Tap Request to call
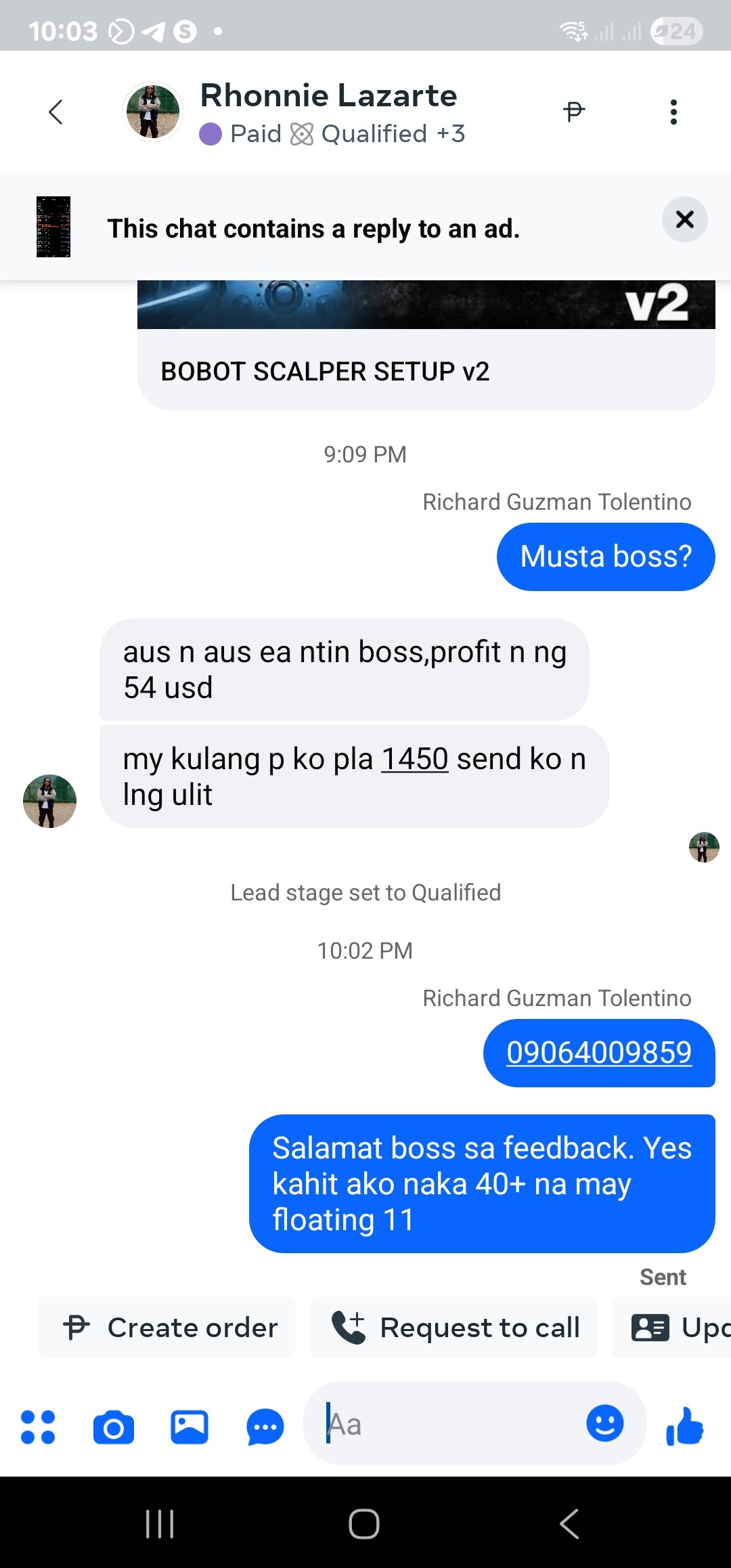 click(452, 1327)
